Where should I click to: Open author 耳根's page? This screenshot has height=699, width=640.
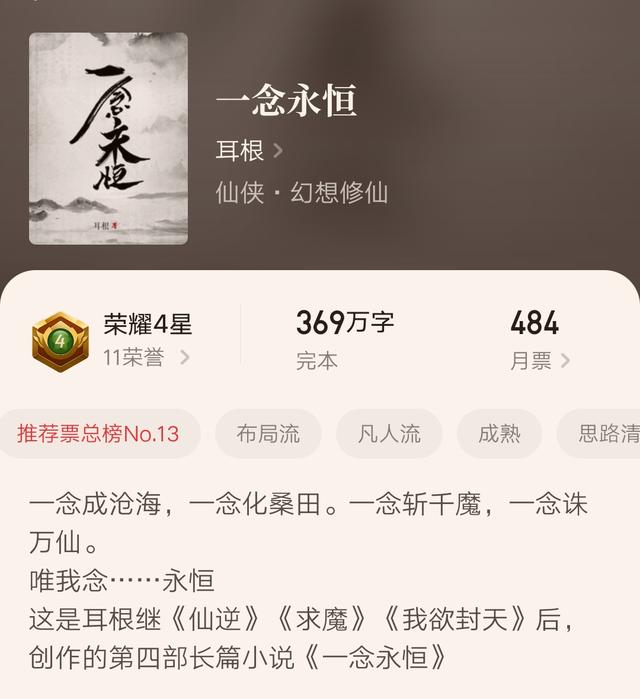248,151
